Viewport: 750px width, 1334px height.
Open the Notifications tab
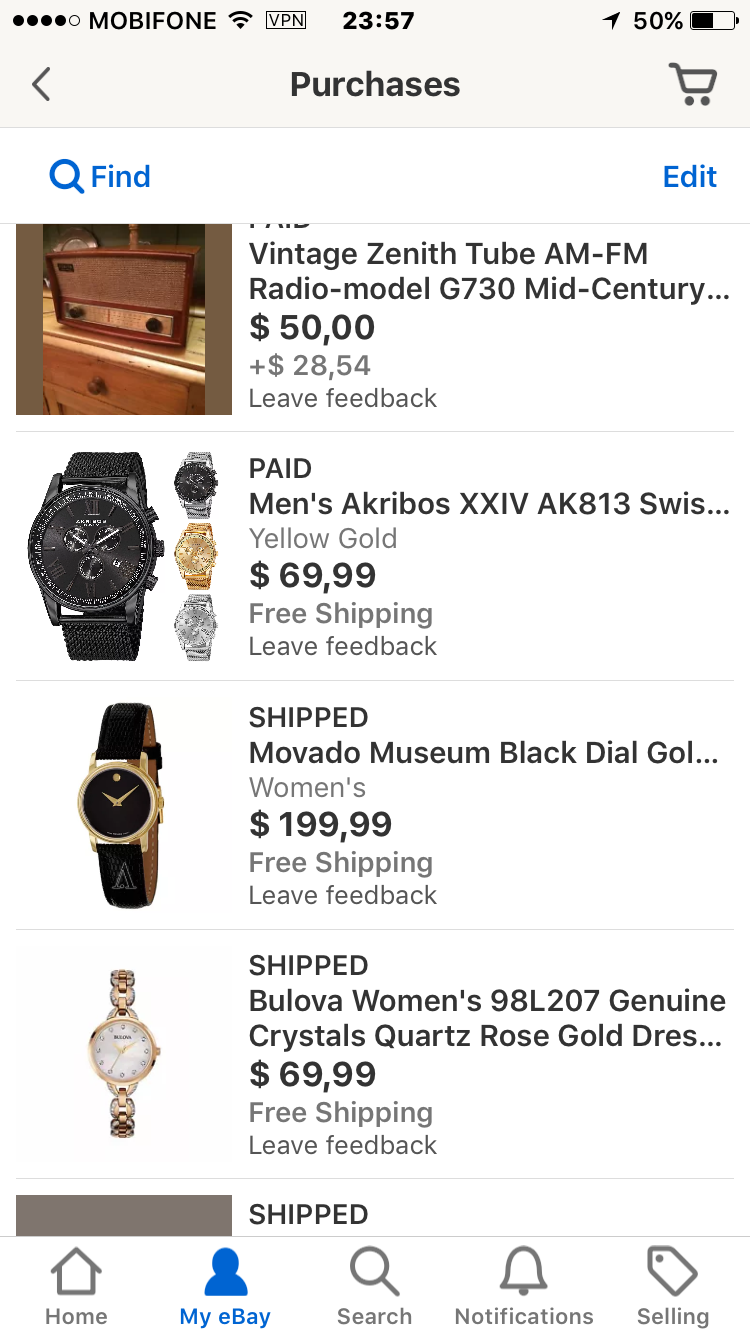click(524, 1288)
